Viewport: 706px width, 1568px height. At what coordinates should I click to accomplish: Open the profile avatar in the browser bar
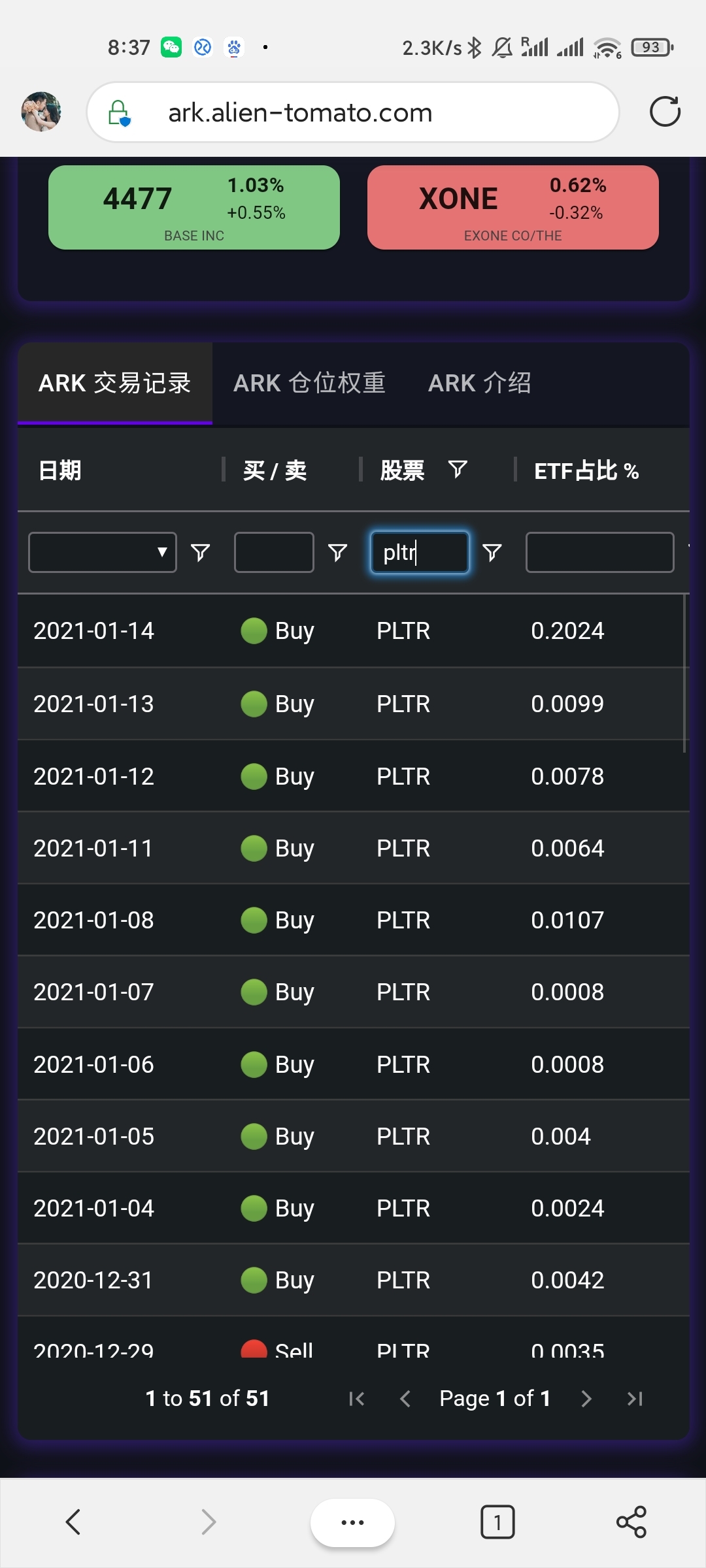point(41,112)
